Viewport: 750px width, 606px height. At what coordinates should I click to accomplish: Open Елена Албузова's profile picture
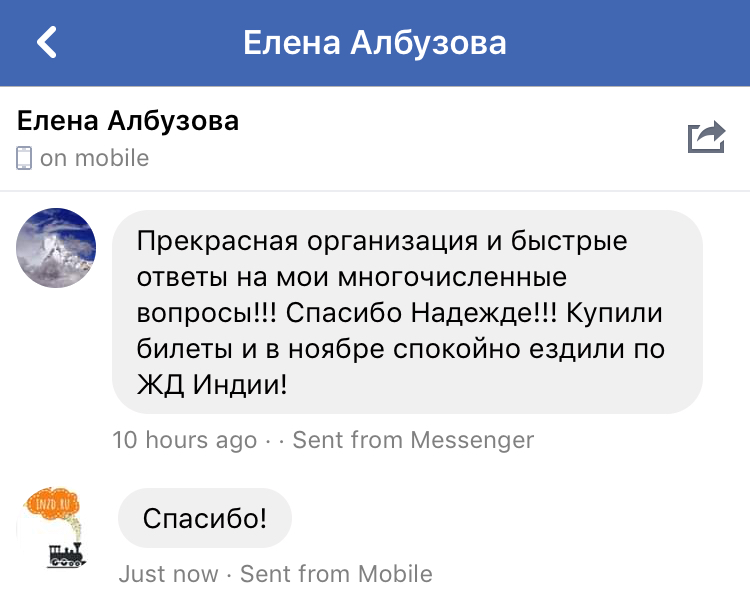click(57, 248)
